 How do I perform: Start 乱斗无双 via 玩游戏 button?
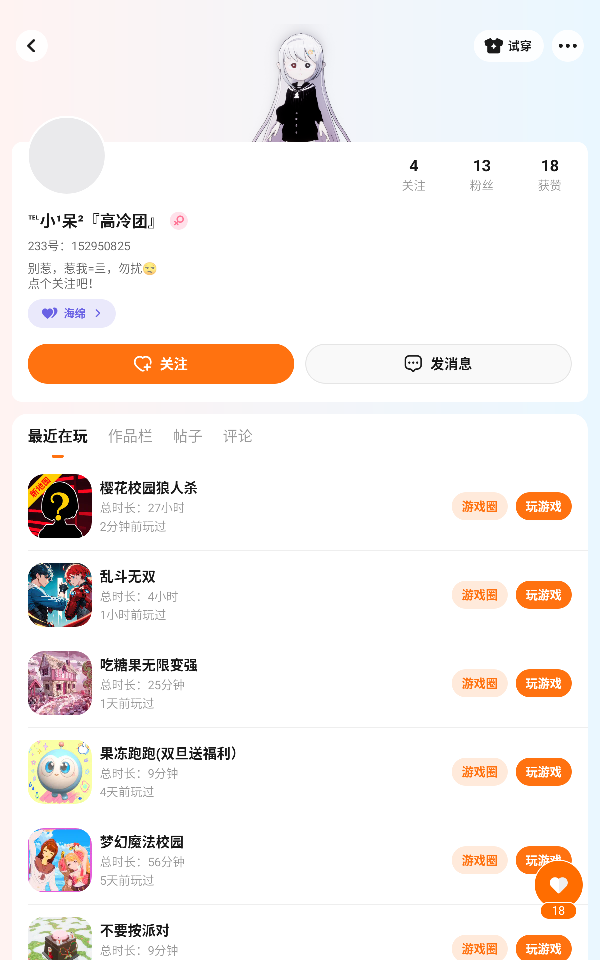pyautogui.click(x=543, y=595)
